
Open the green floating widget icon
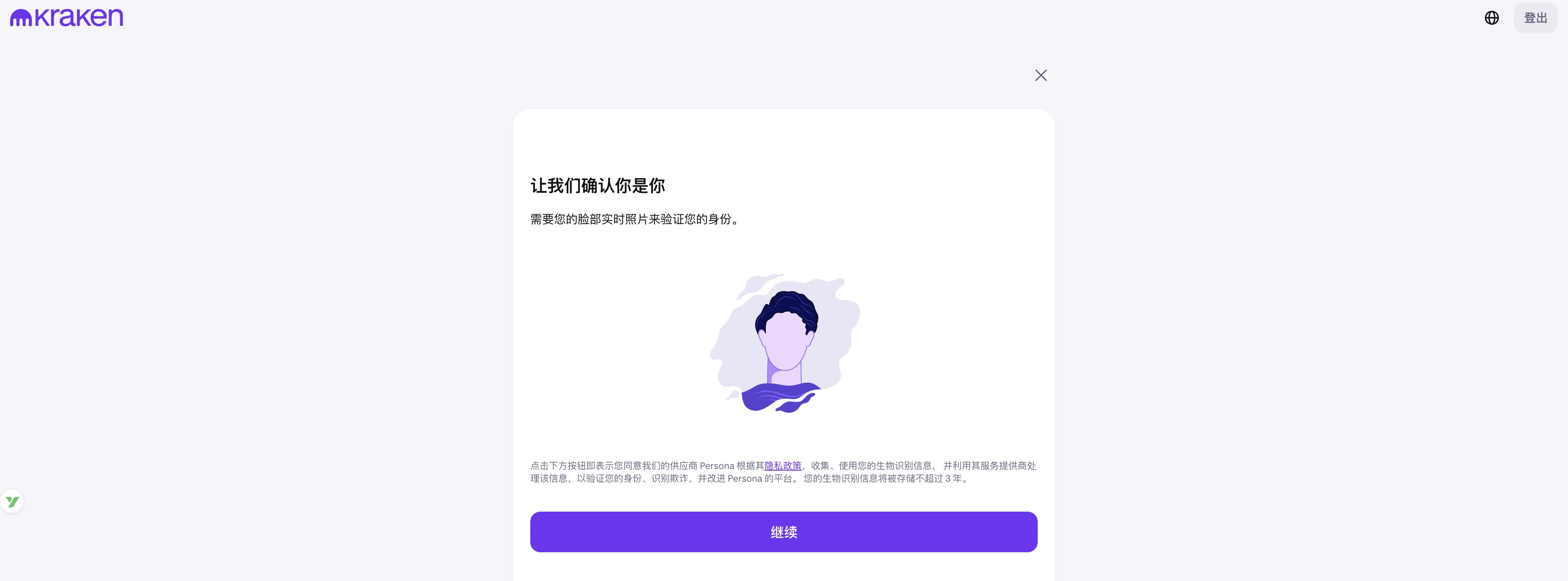[12, 502]
